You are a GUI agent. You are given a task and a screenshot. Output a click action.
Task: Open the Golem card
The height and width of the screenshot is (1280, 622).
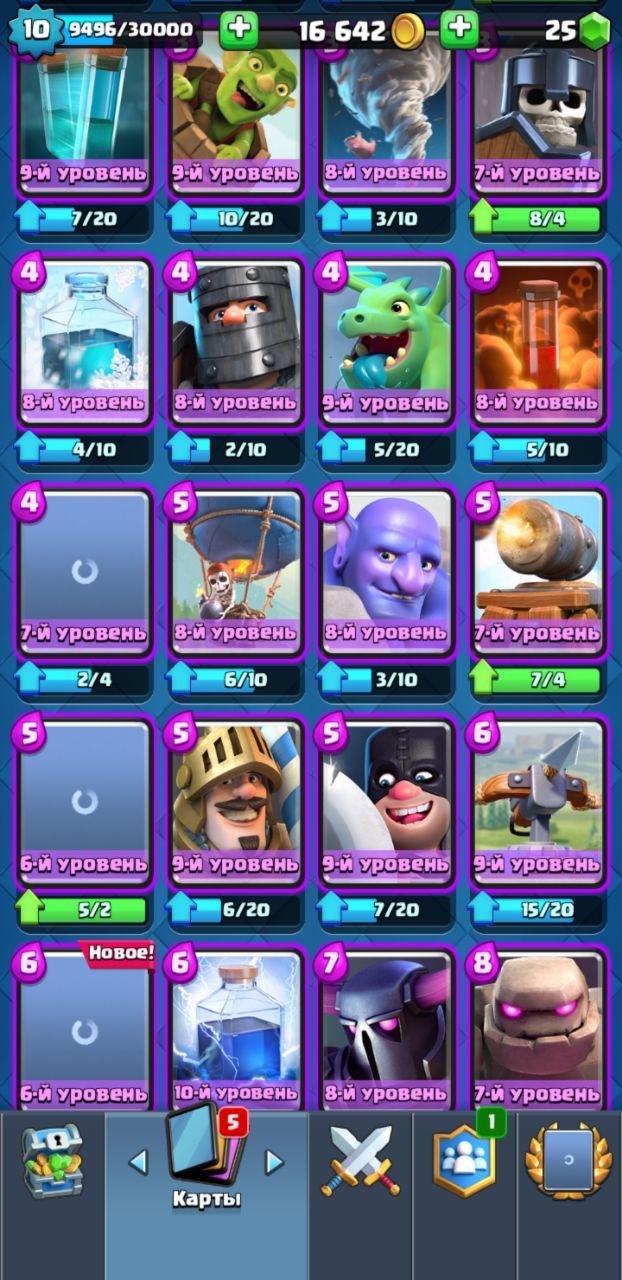pyautogui.click(x=538, y=1030)
